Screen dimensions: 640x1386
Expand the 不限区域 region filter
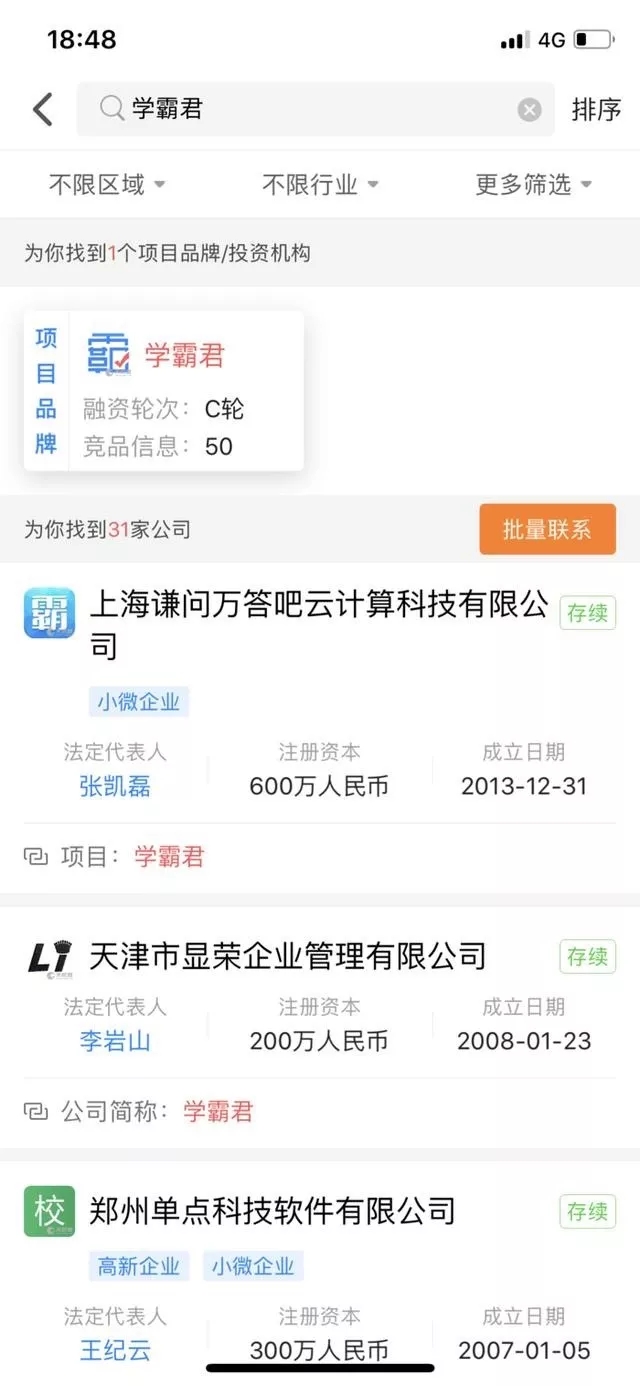tap(107, 184)
